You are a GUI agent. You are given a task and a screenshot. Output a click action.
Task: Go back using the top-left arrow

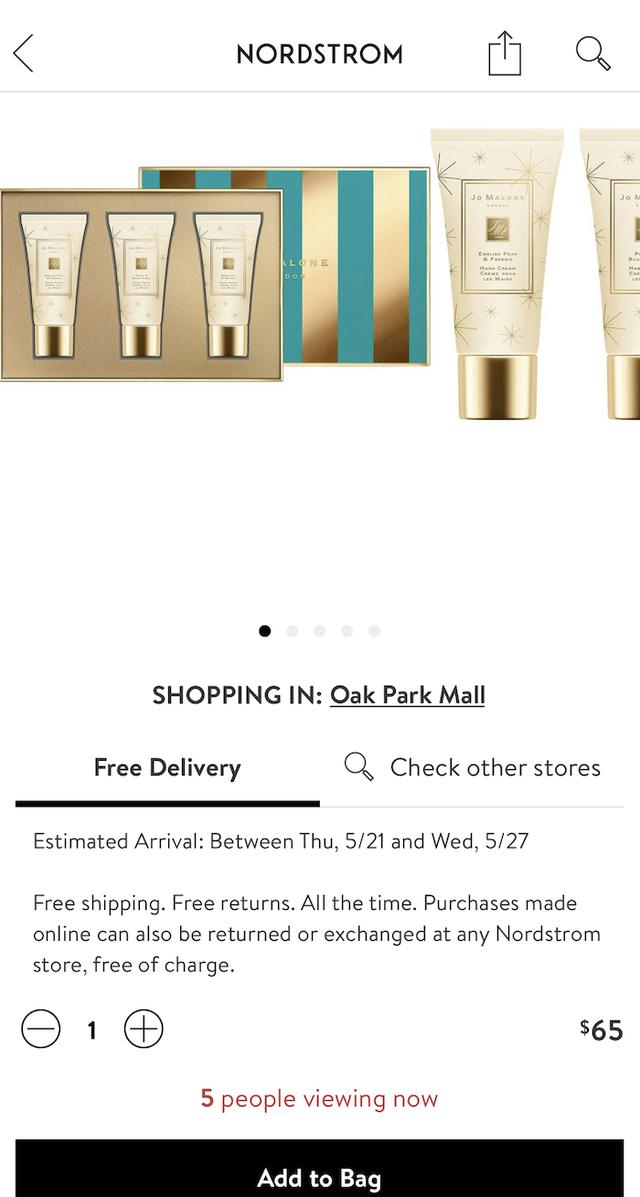pos(24,52)
